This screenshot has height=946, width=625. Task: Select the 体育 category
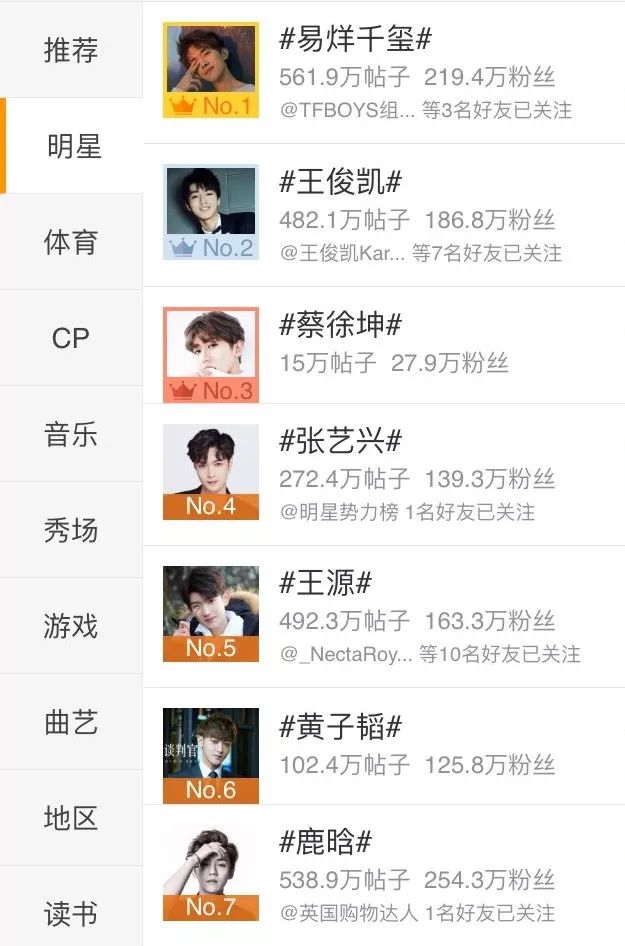coord(71,242)
